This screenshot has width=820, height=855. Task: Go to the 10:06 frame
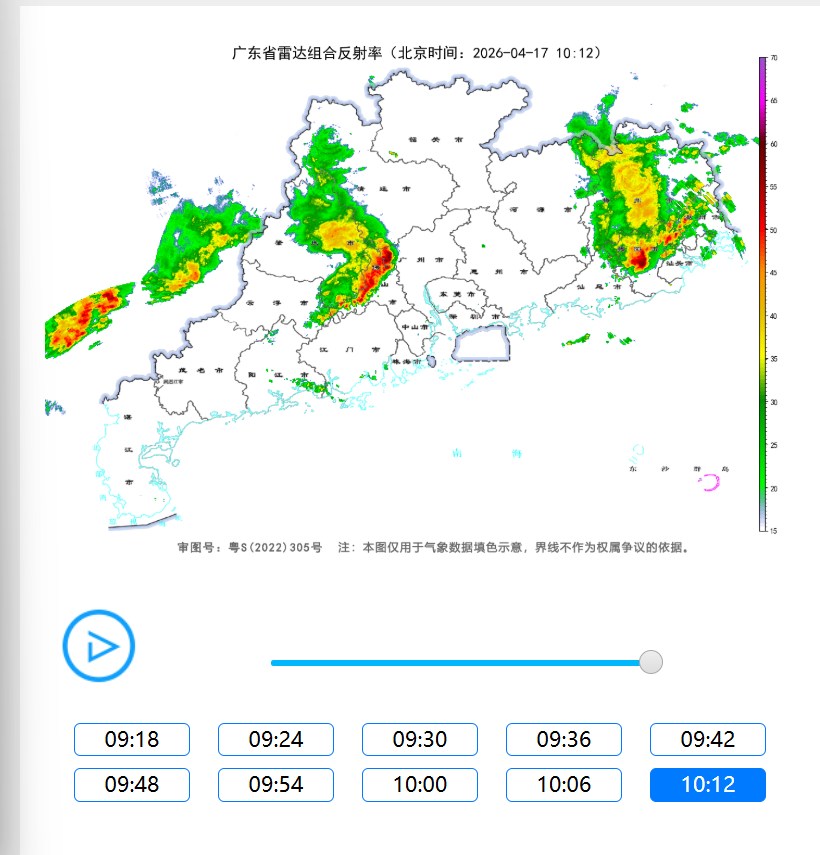click(x=564, y=785)
